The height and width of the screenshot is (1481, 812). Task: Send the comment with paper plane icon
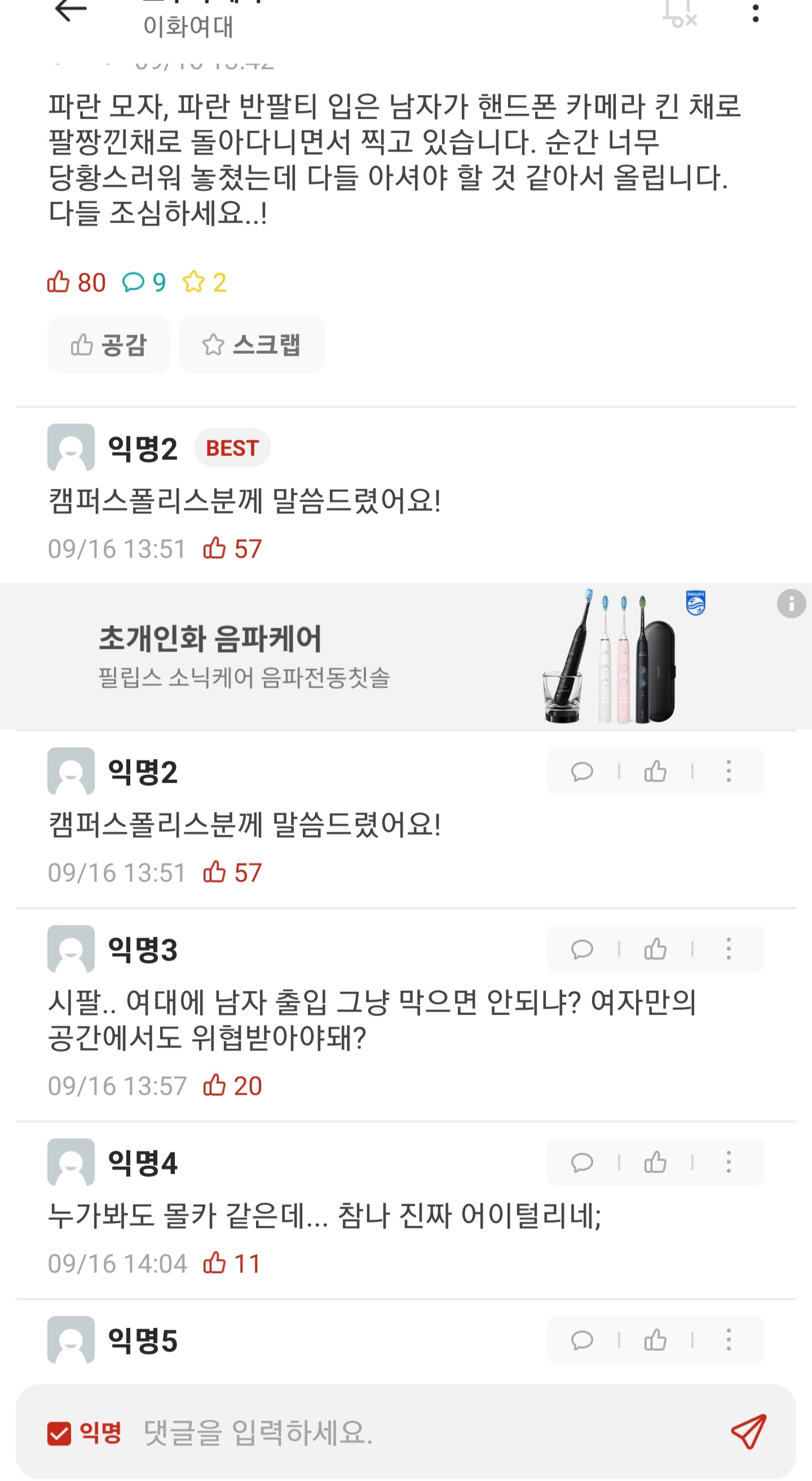point(748,1431)
